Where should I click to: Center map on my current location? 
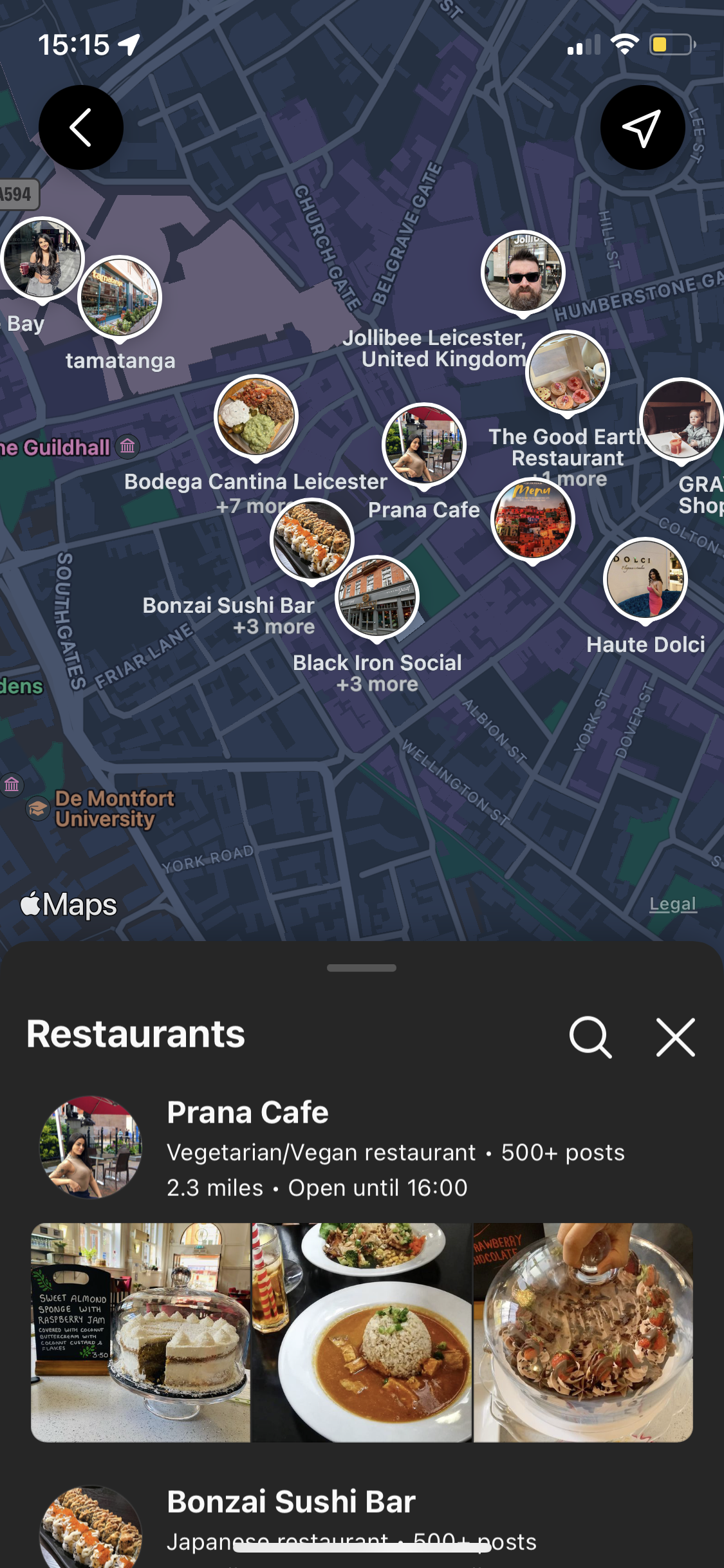(642, 127)
